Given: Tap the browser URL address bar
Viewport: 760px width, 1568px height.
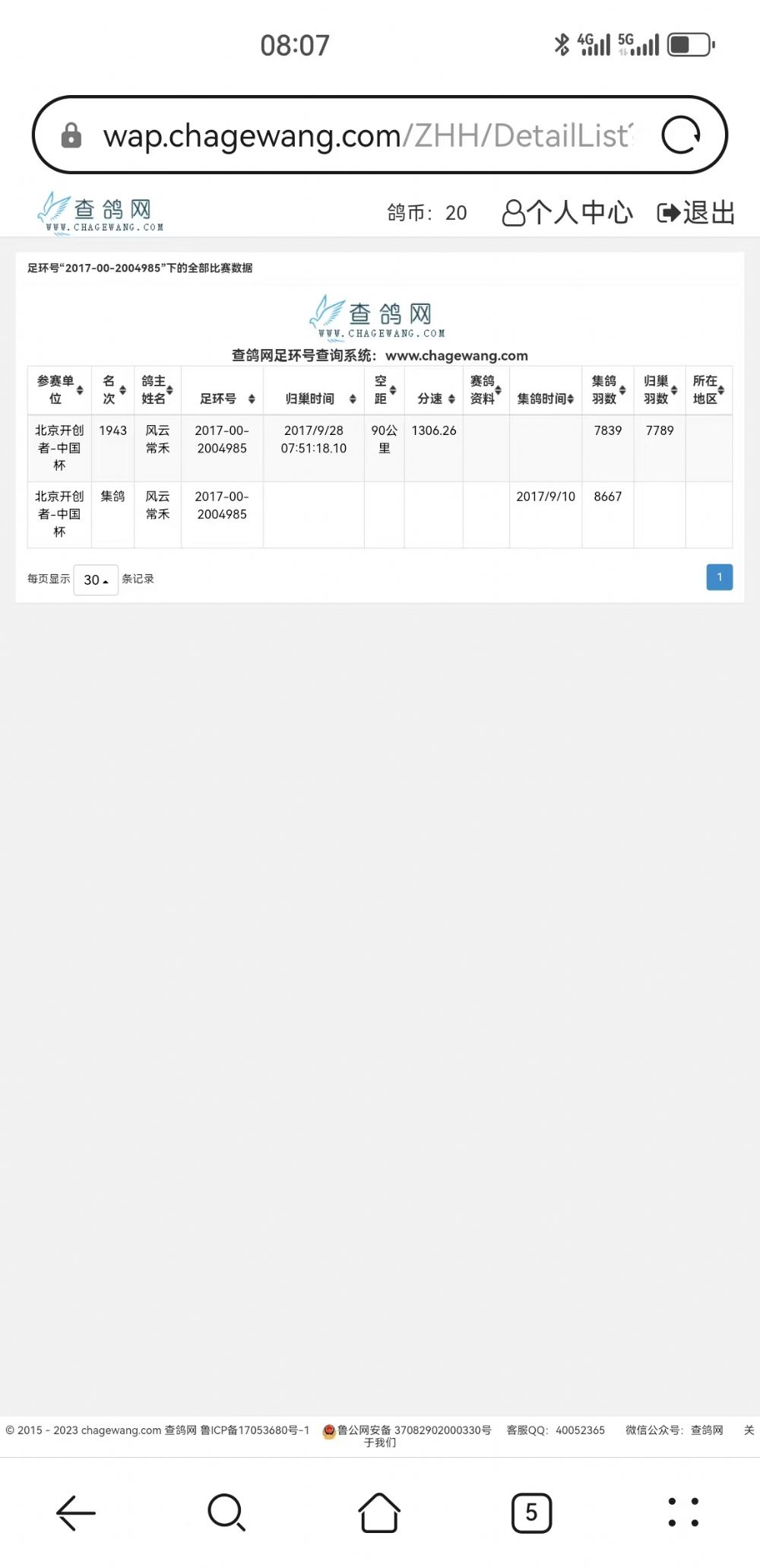Looking at the screenshot, I should click(367, 136).
